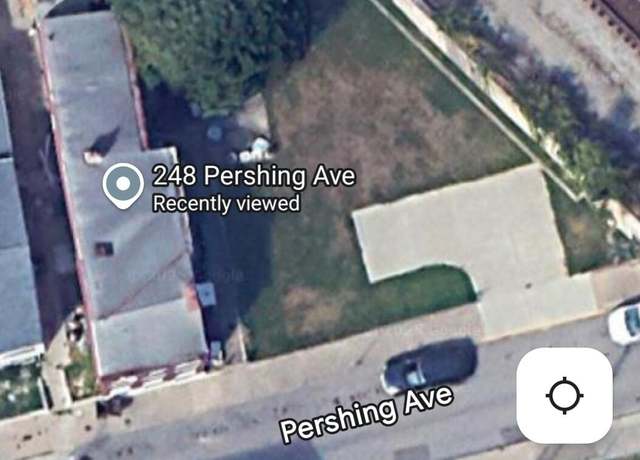Tap the 248 Pershing Ave location pin
Image resolution: width=640 pixels, height=460 pixels.
click(x=123, y=186)
